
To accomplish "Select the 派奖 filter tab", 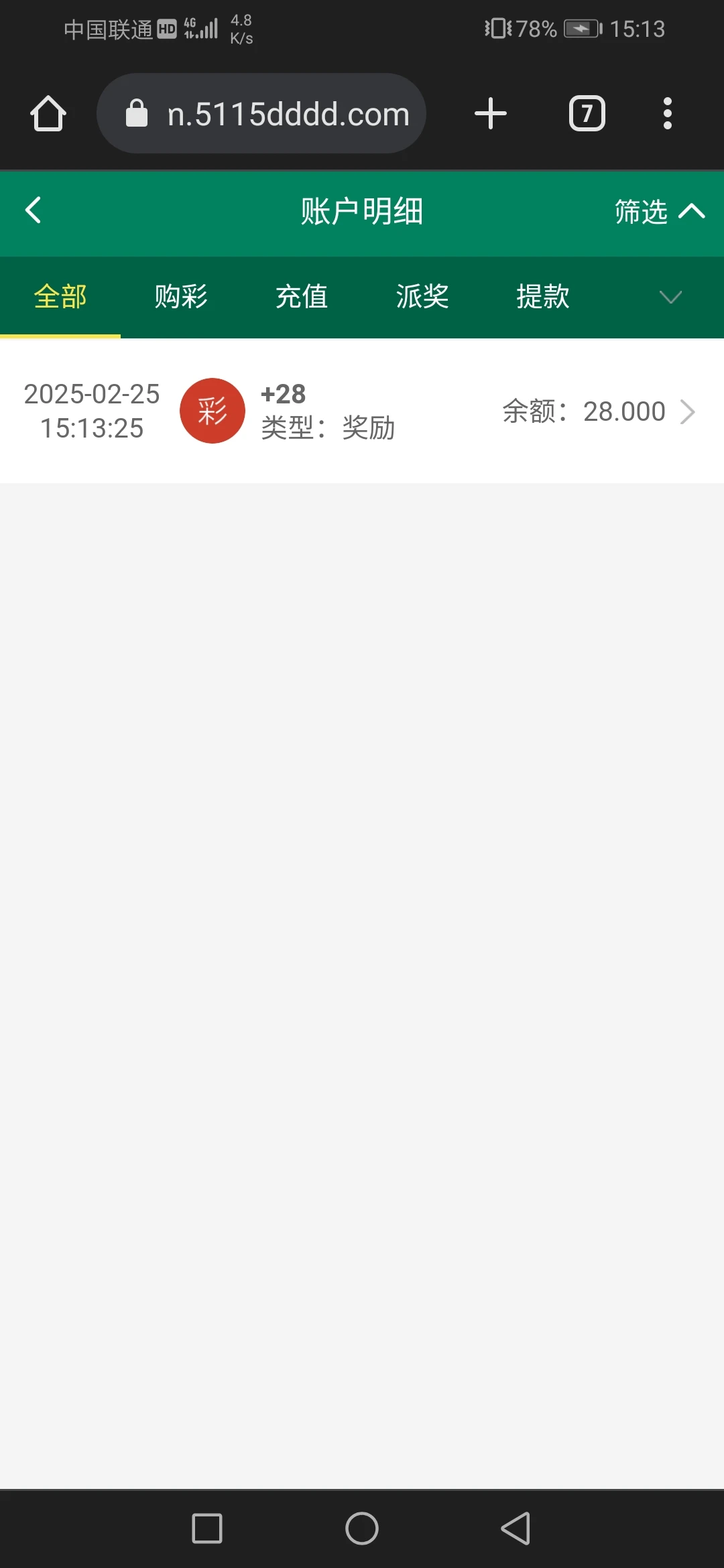I will [x=422, y=296].
